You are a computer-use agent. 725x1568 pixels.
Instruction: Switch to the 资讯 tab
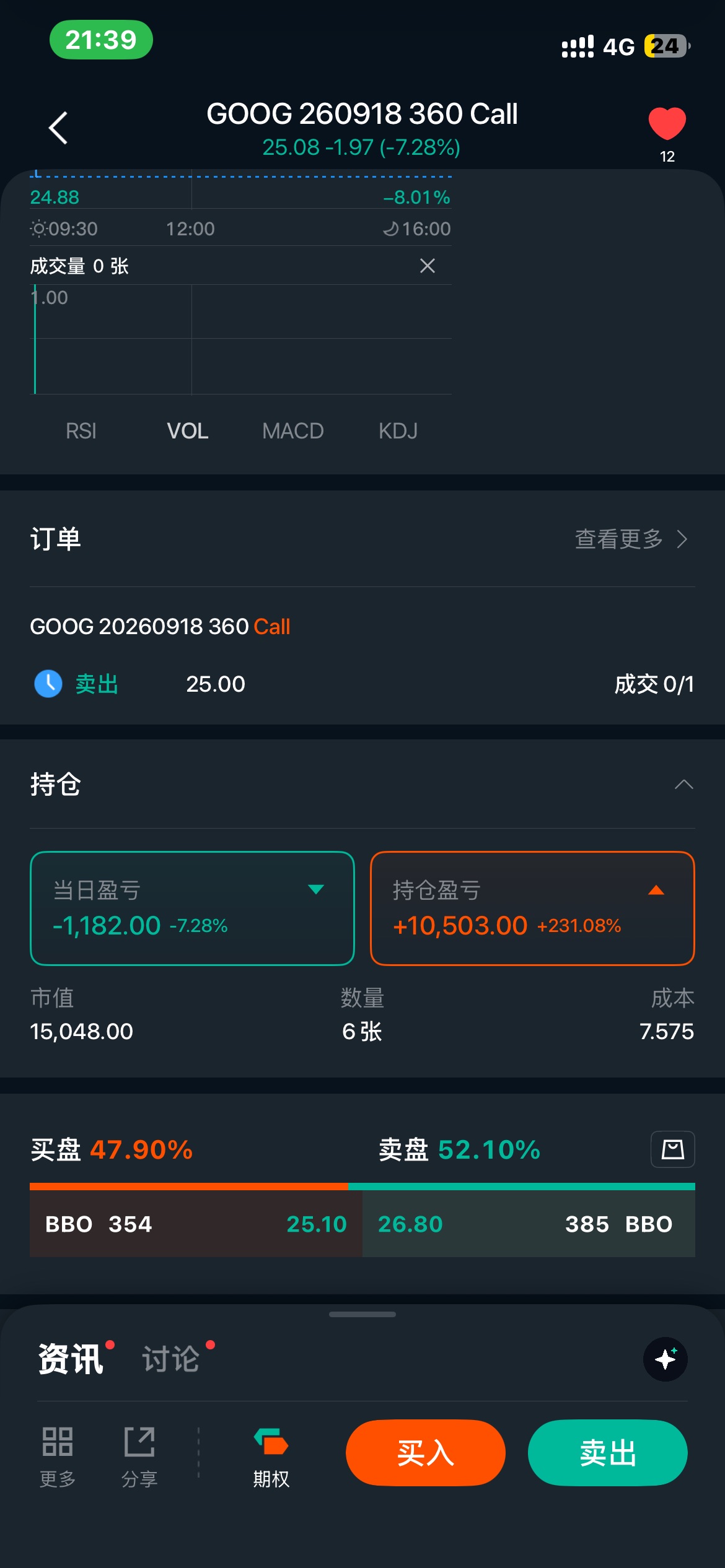click(71, 1359)
